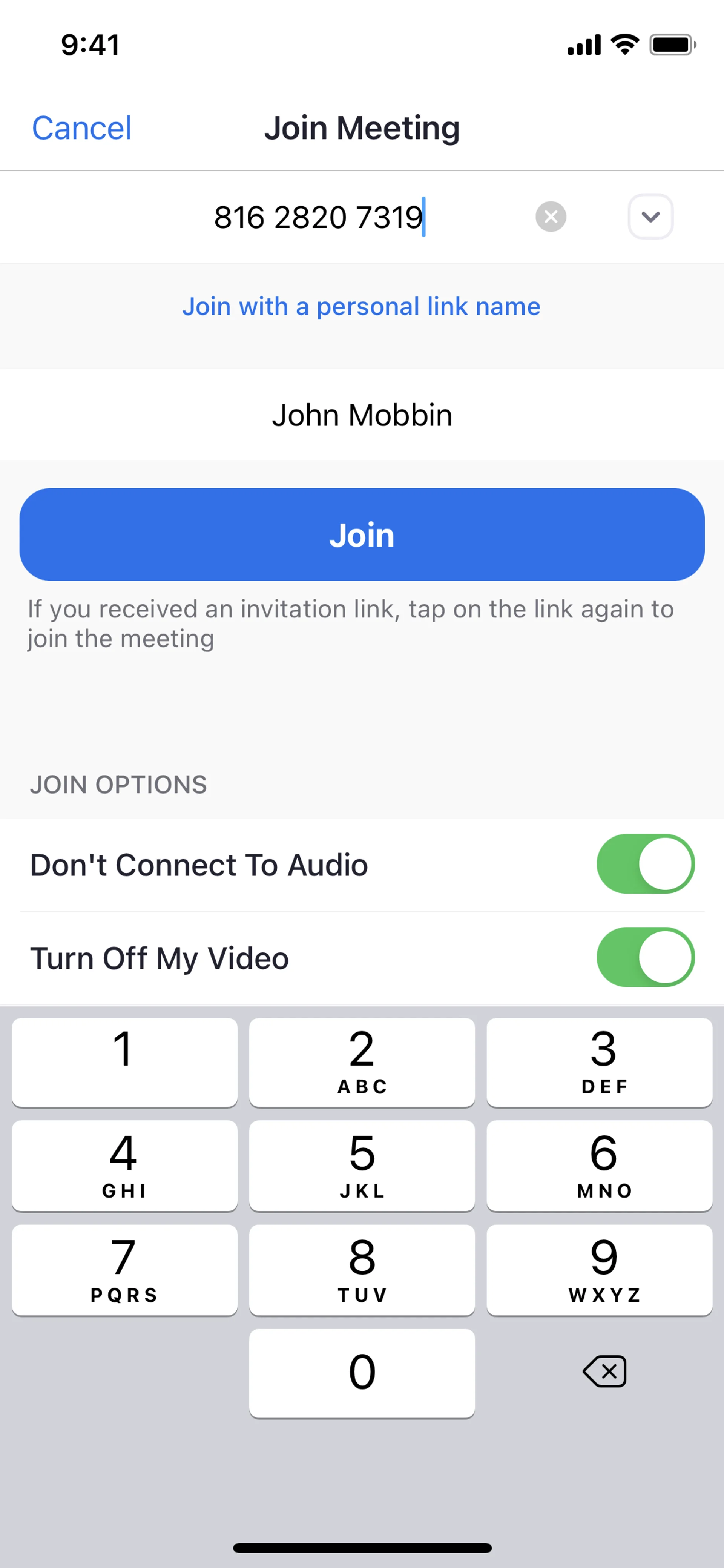The image size is (724, 1568).
Task: Delete the last digit with backspace
Action: coord(604,1371)
